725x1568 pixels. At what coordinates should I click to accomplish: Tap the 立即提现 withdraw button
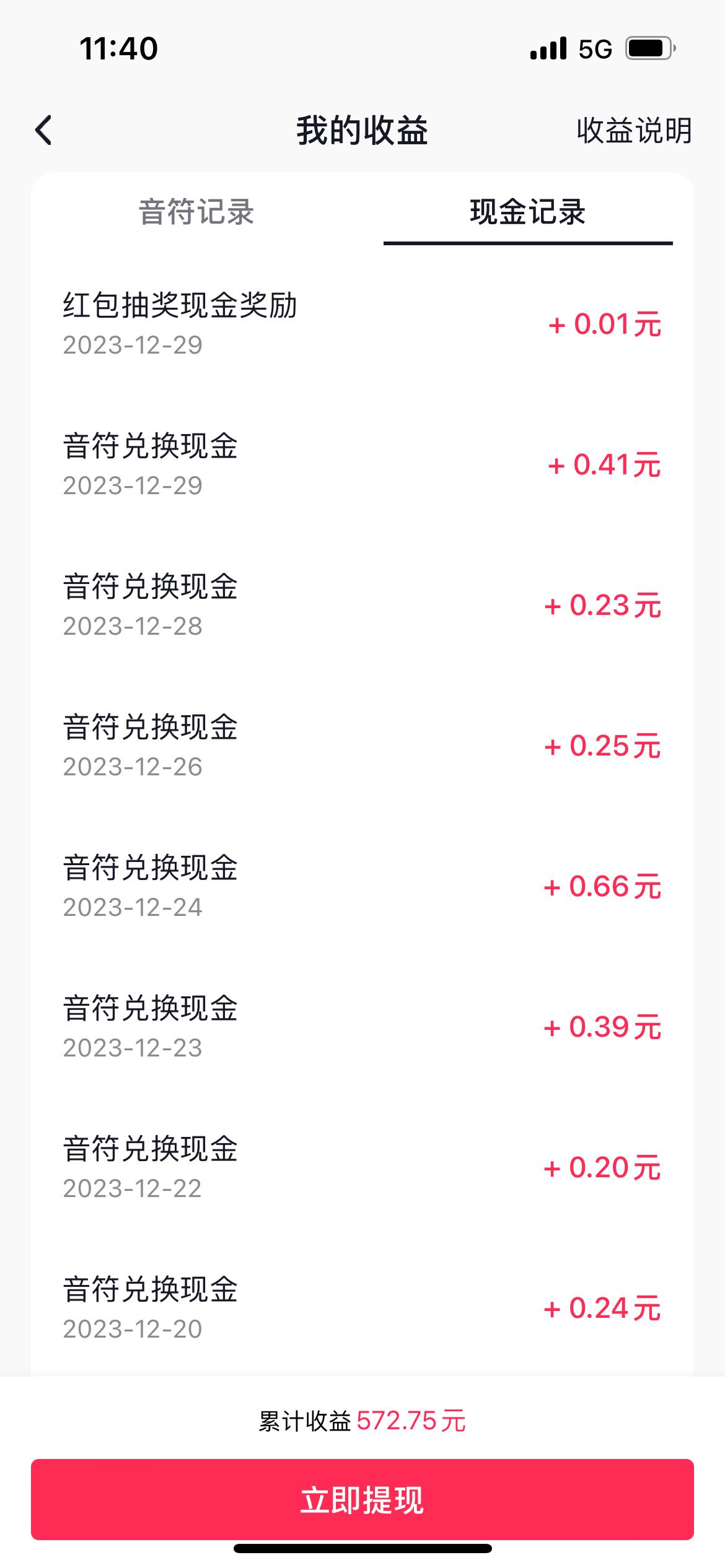tap(362, 1499)
